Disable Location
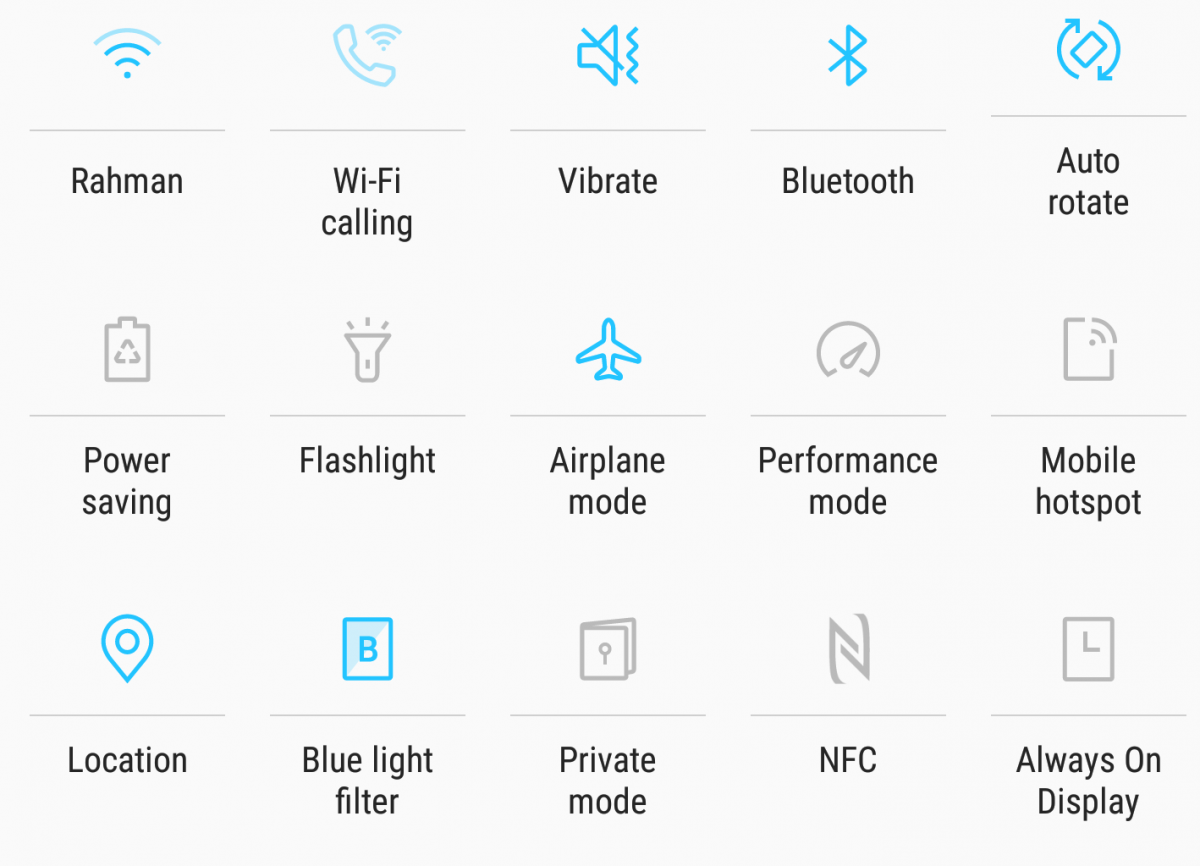Screen dimensions: 1200x866 click(127, 648)
